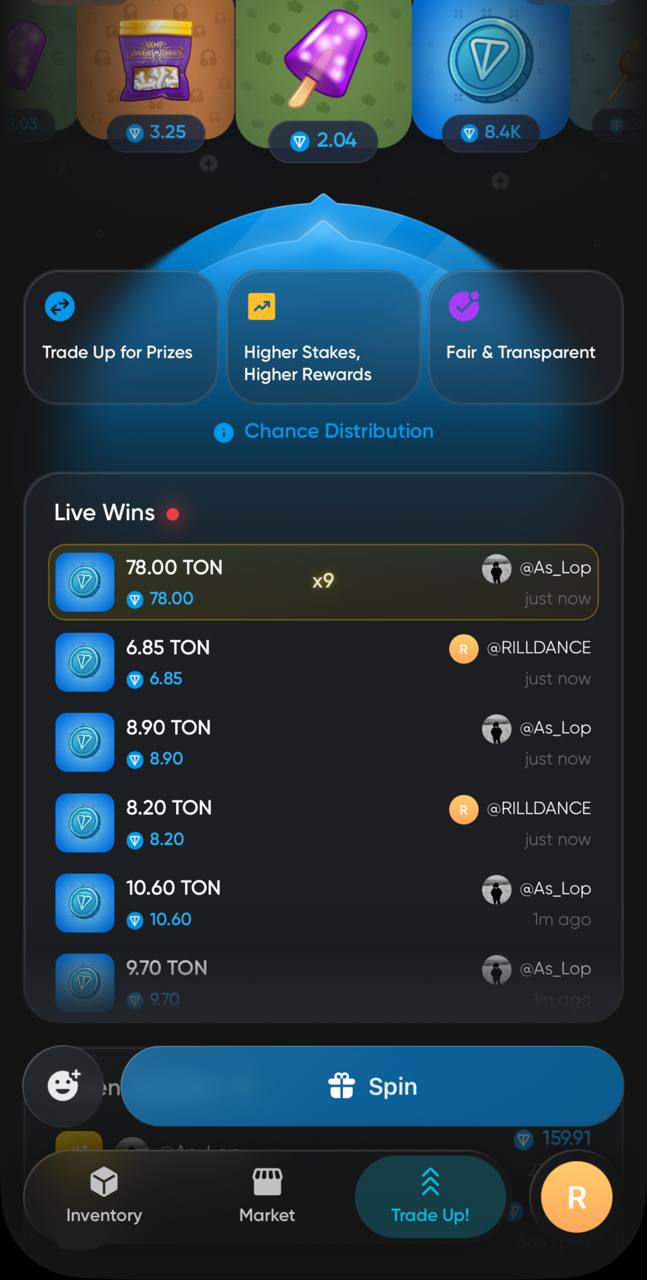Select the Trade Up! tab
This screenshot has height=1280, width=647.
click(430, 1197)
